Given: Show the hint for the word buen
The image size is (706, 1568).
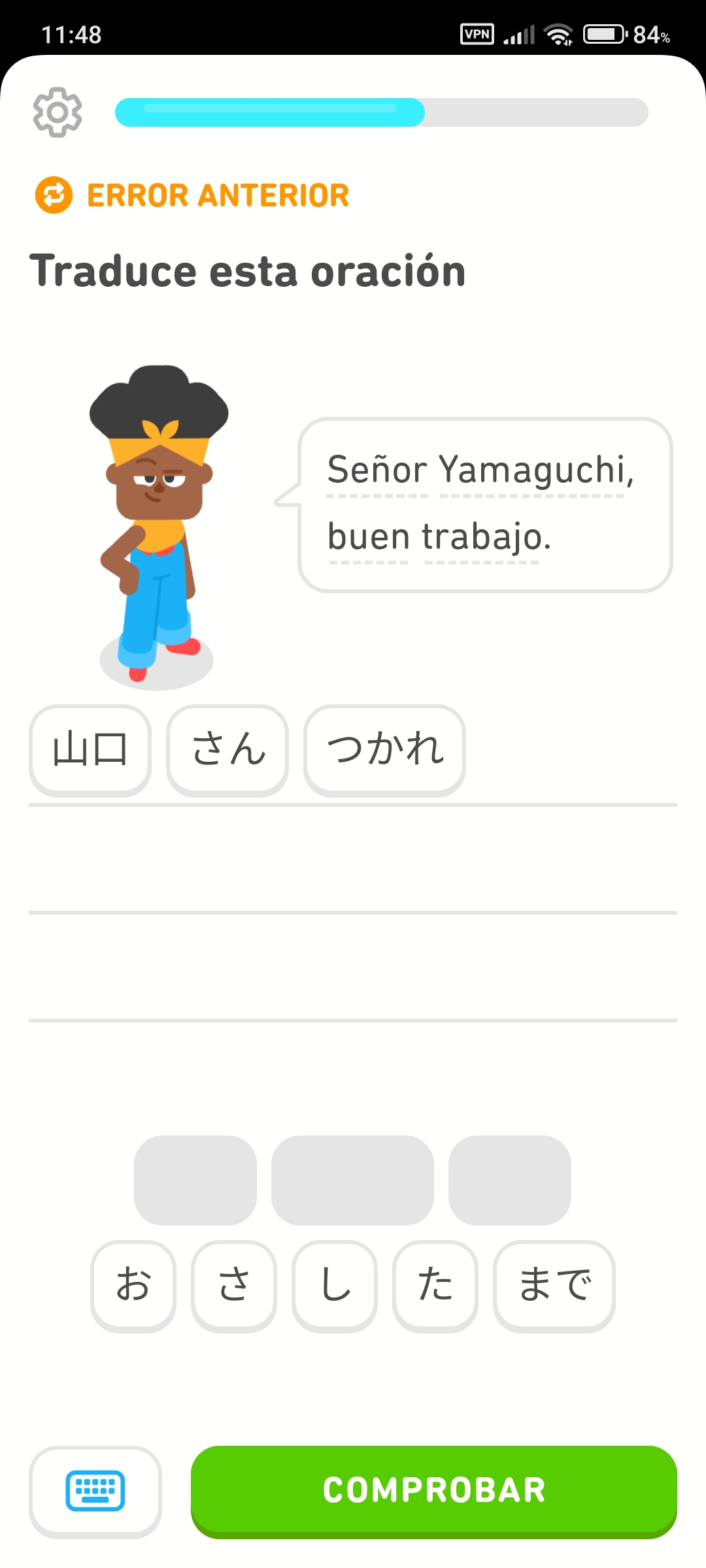Looking at the screenshot, I should pyautogui.click(x=368, y=537).
